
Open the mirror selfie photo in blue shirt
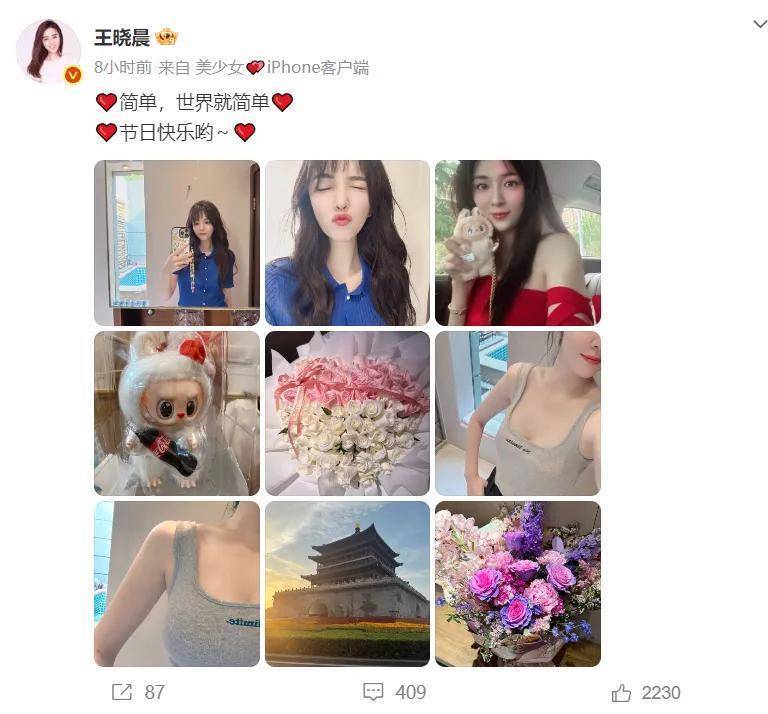click(x=177, y=243)
